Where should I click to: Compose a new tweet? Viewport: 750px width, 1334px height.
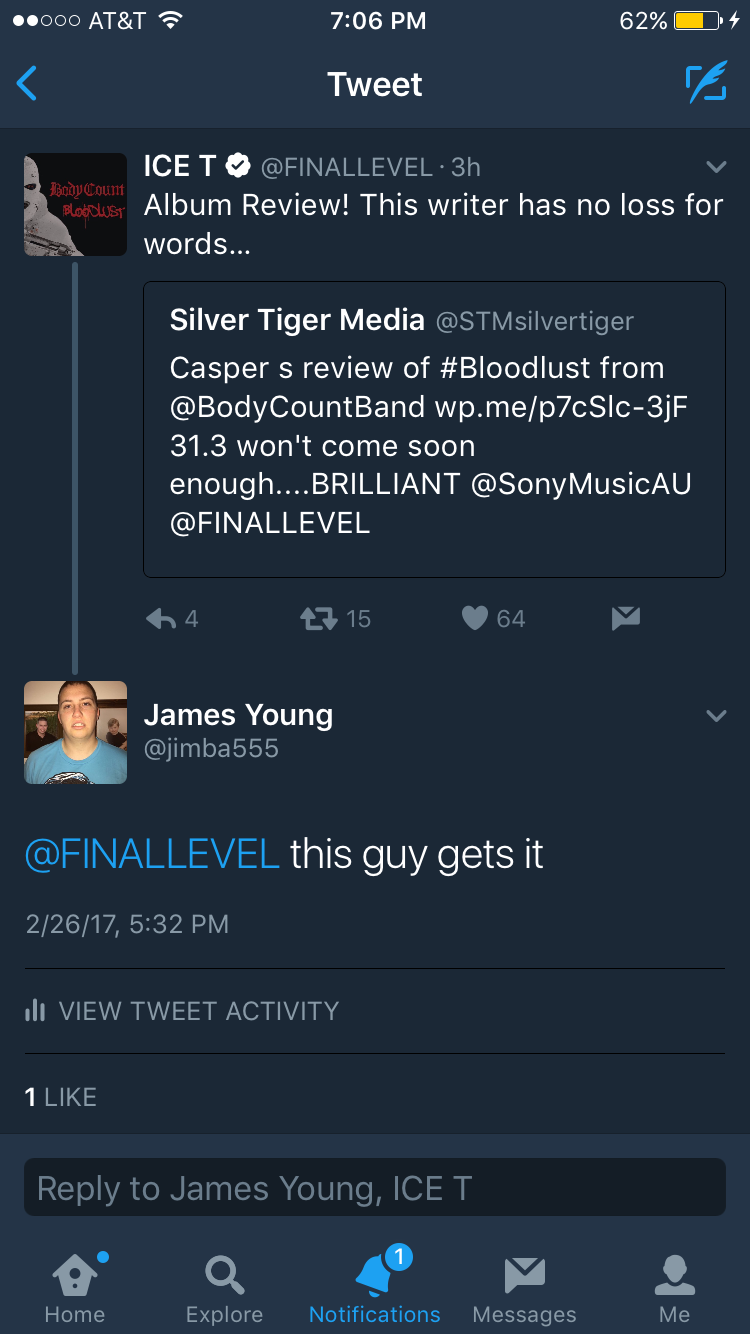(x=705, y=84)
